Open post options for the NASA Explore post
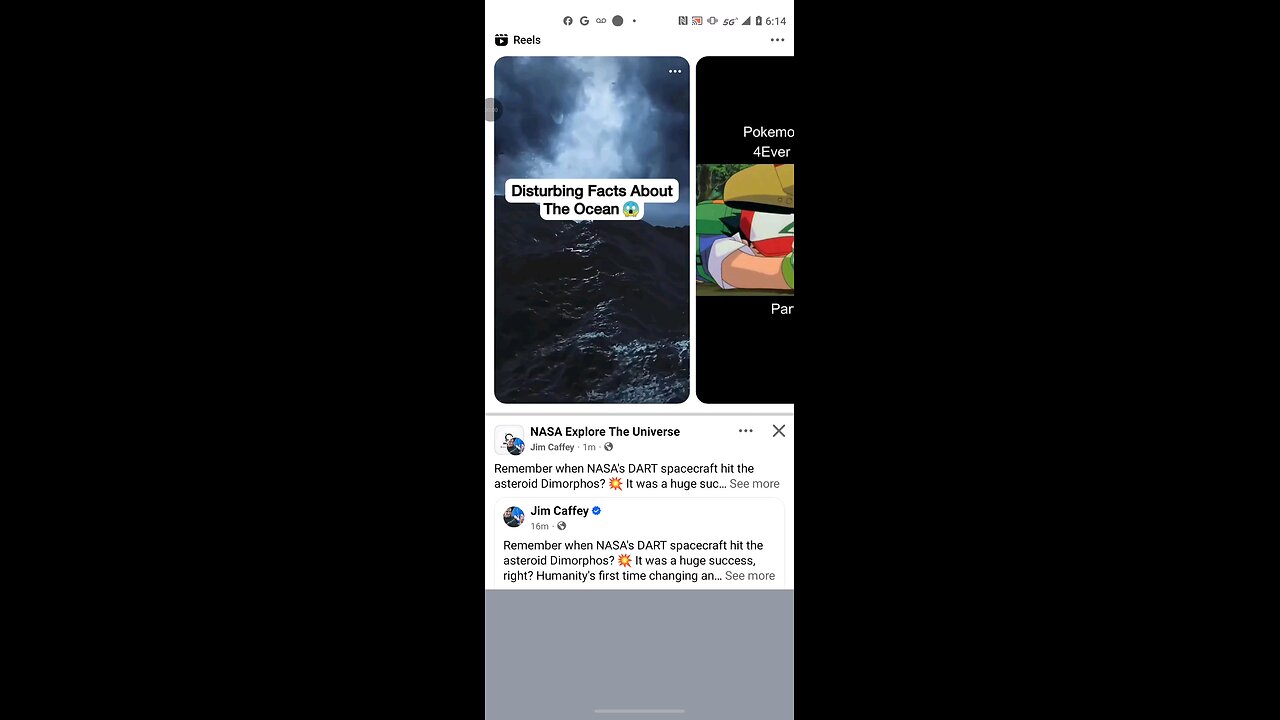 745,431
